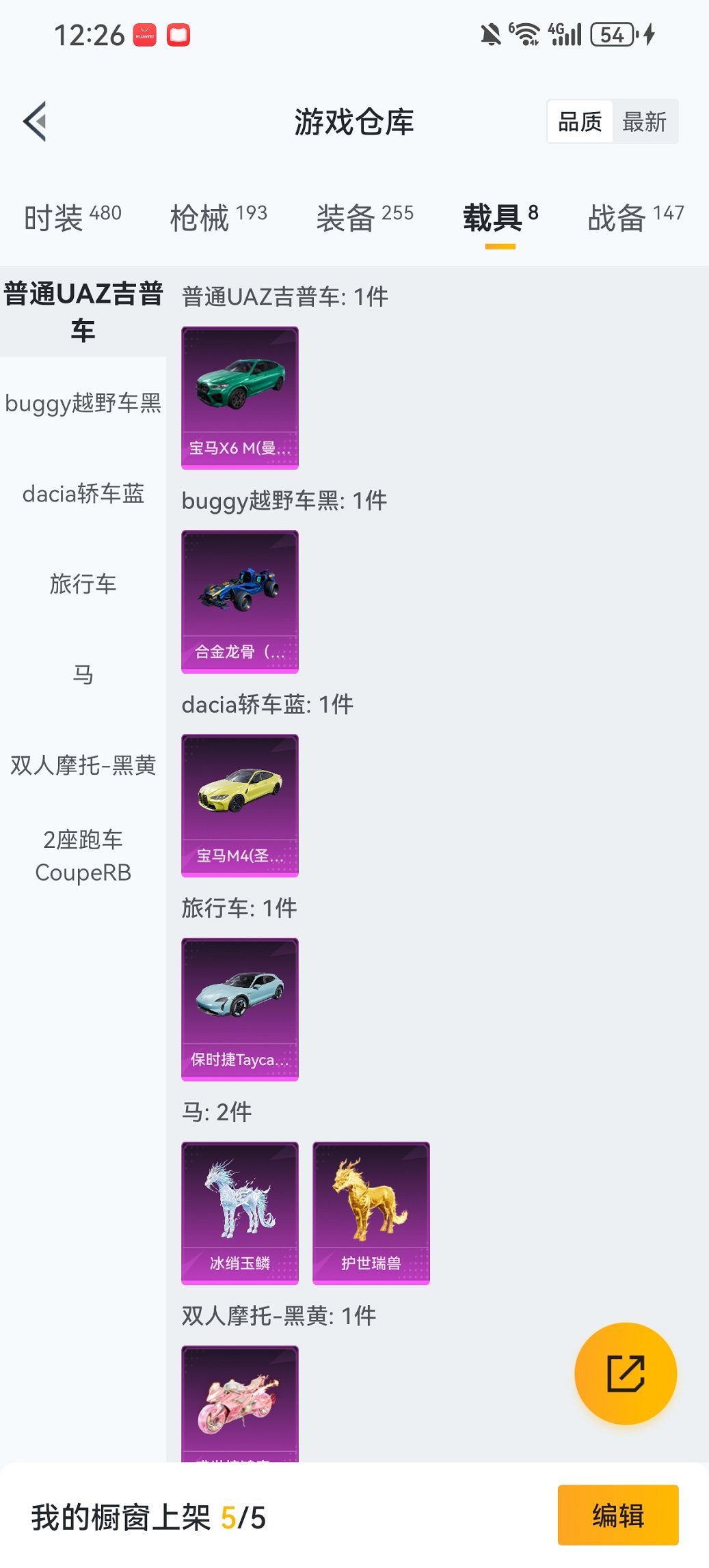Tap the 宝马M4 yellow car icon
Image resolution: width=709 pixels, height=1568 pixels.
click(239, 805)
